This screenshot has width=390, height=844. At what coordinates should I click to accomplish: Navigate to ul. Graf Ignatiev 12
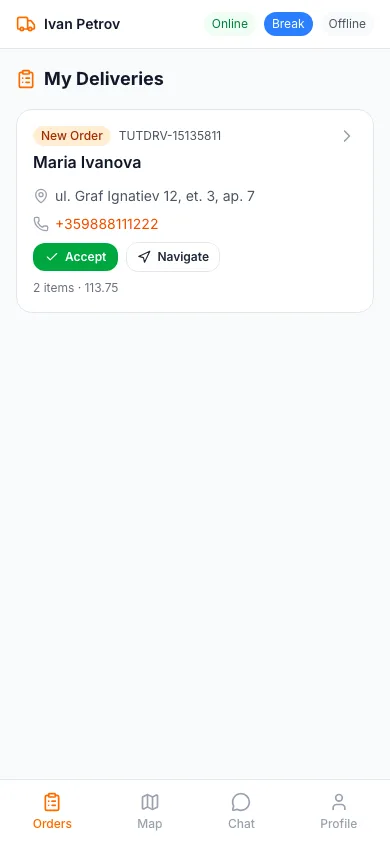[x=173, y=257]
